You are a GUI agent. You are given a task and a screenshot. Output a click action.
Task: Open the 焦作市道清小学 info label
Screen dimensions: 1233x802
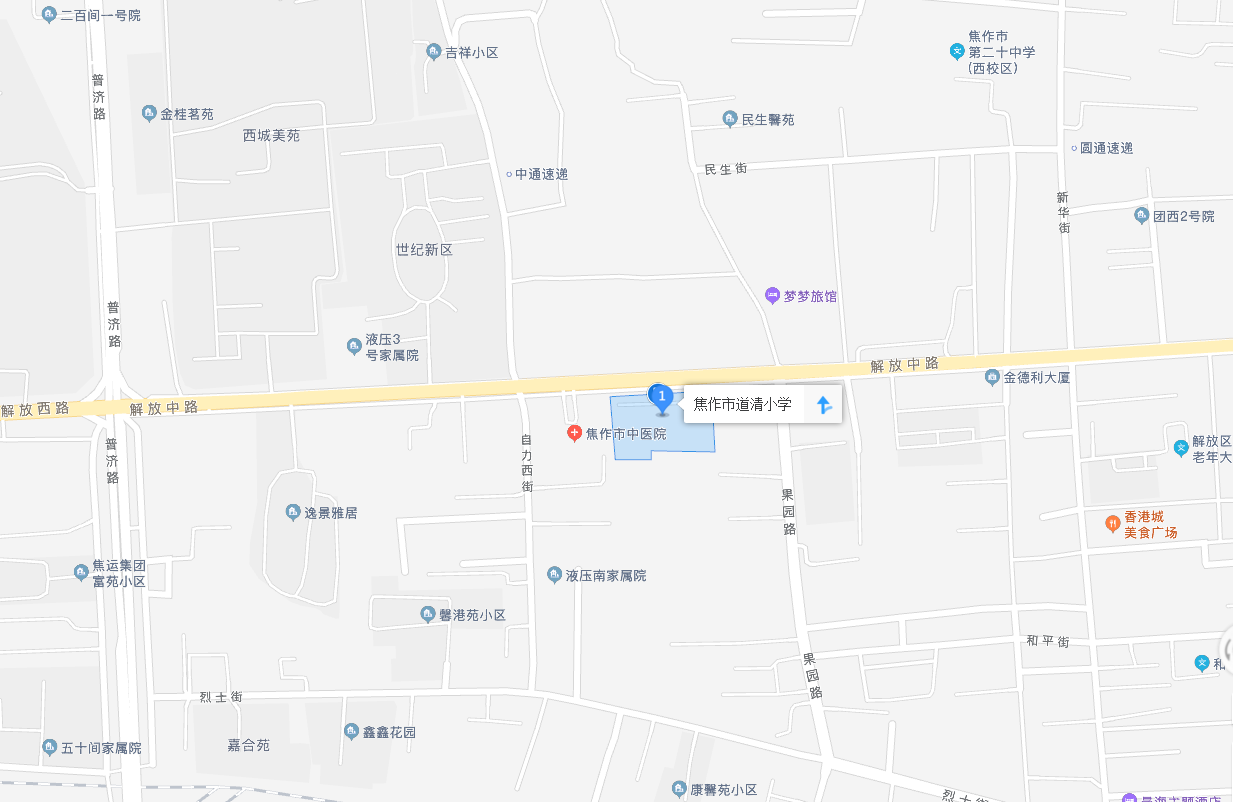coord(743,405)
